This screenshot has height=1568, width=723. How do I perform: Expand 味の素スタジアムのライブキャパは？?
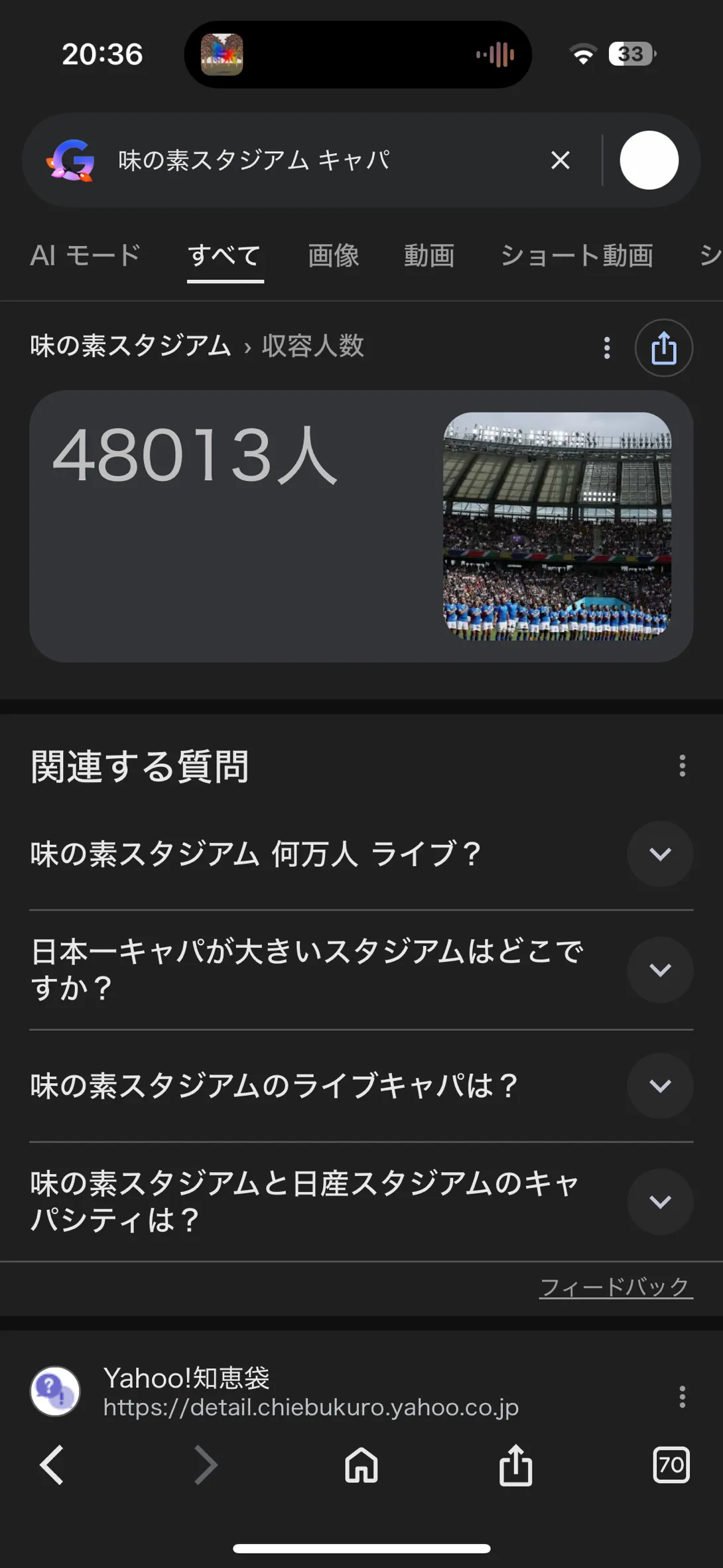(660, 1086)
